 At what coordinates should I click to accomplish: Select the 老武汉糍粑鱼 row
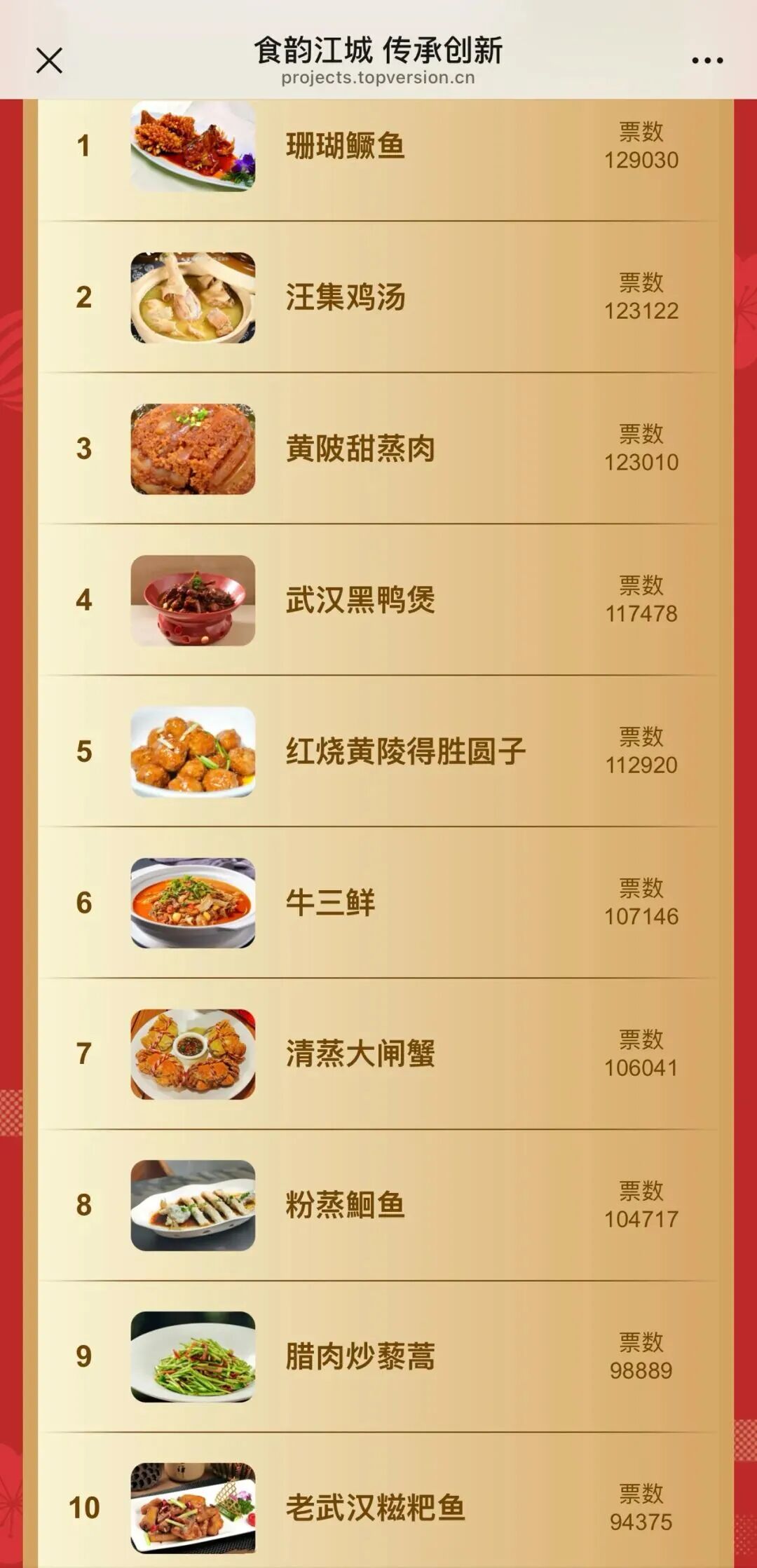point(375,1507)
